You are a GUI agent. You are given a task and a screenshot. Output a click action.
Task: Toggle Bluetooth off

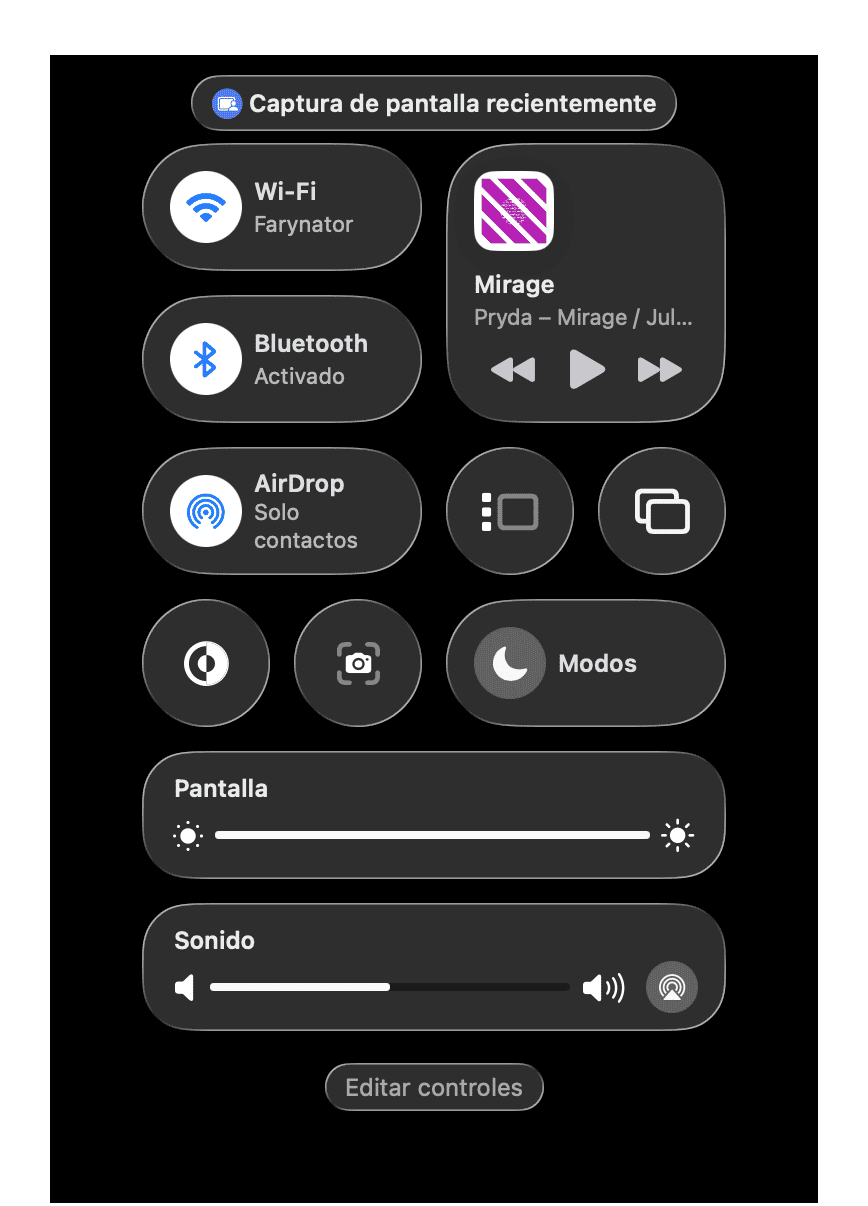(x=205, y=359)
